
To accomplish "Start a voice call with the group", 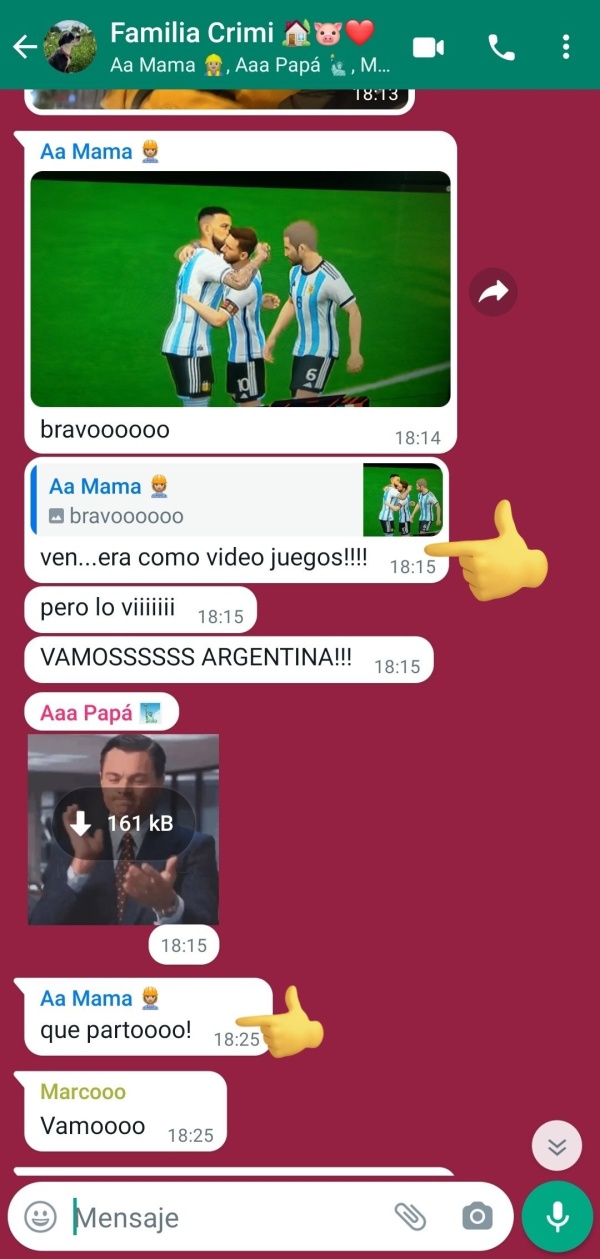I will [500, 47].
